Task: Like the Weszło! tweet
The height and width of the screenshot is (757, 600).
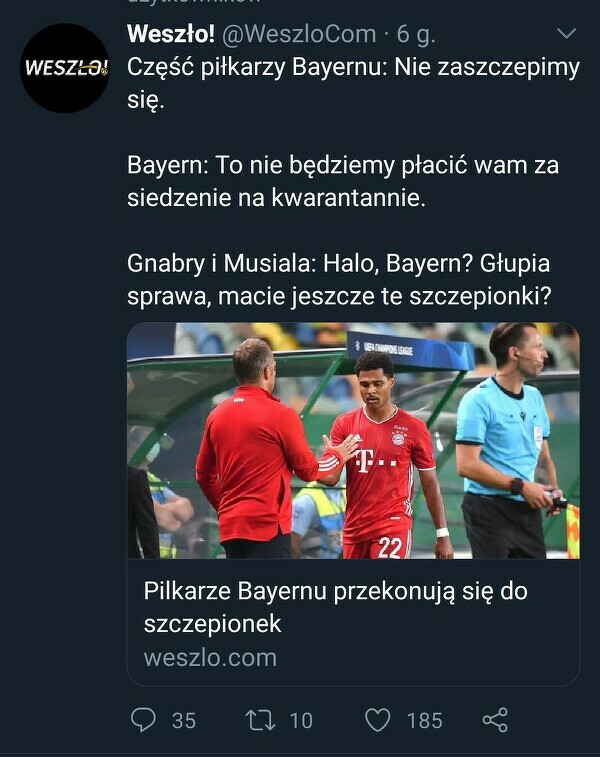Action: click(377, 719)
